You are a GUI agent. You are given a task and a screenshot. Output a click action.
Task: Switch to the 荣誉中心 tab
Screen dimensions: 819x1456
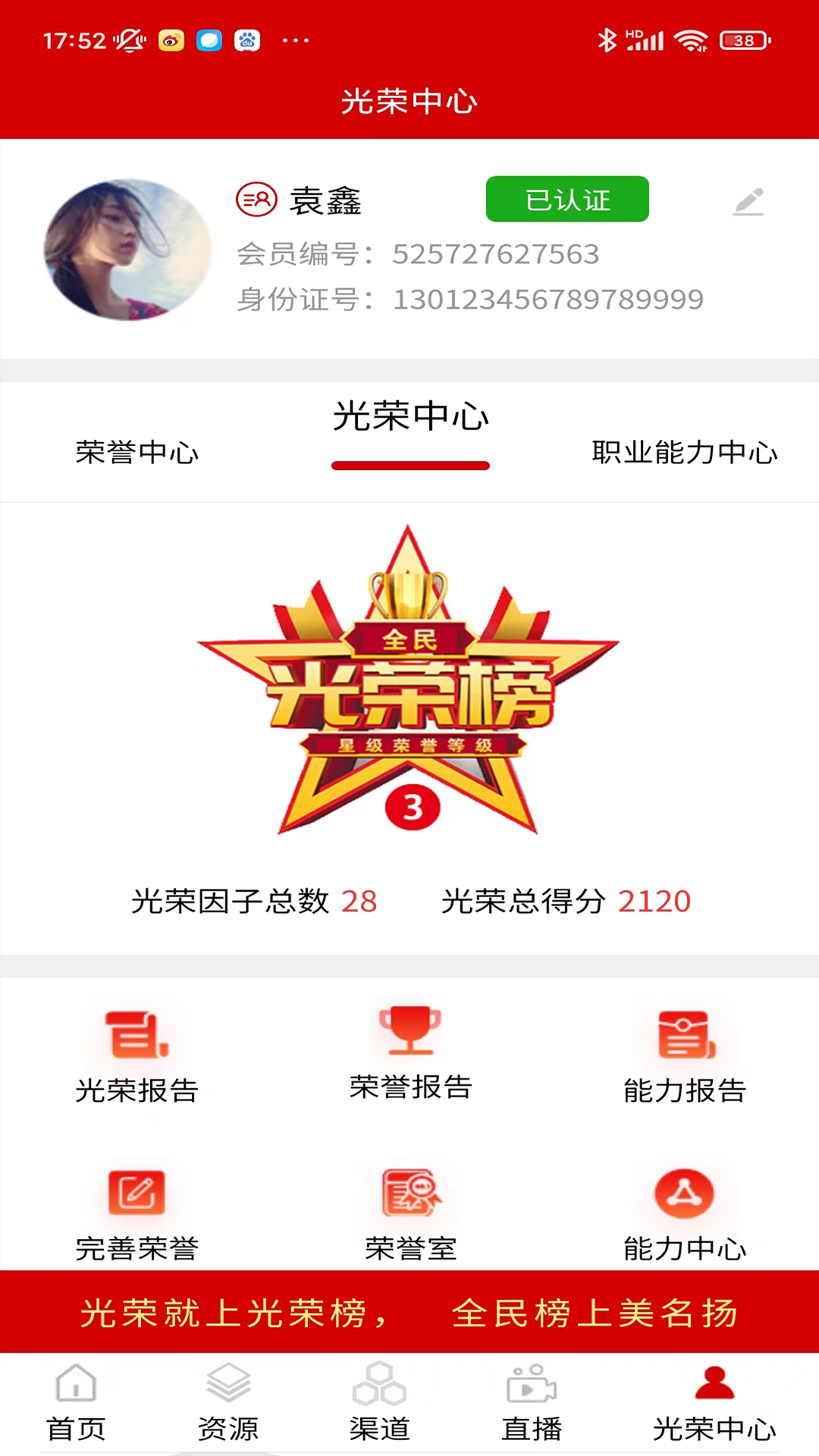point(137,453)
